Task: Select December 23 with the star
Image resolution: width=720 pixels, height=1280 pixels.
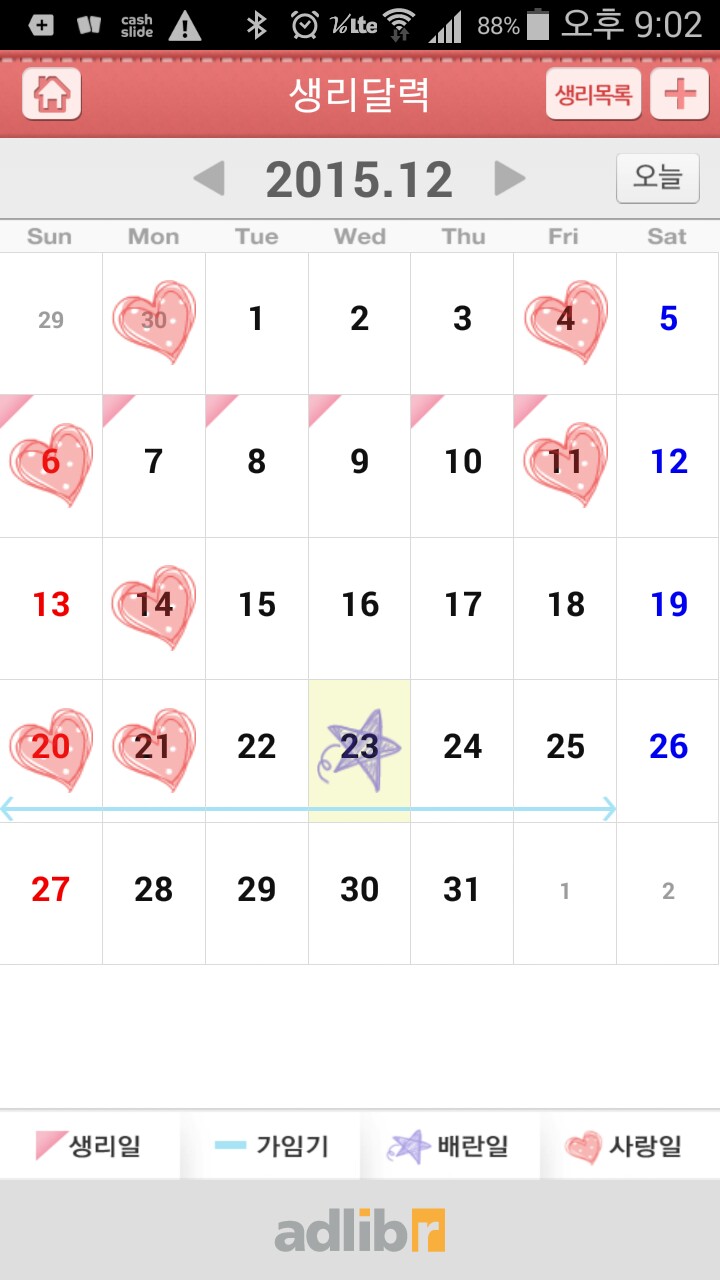Action: pos(360,751)
